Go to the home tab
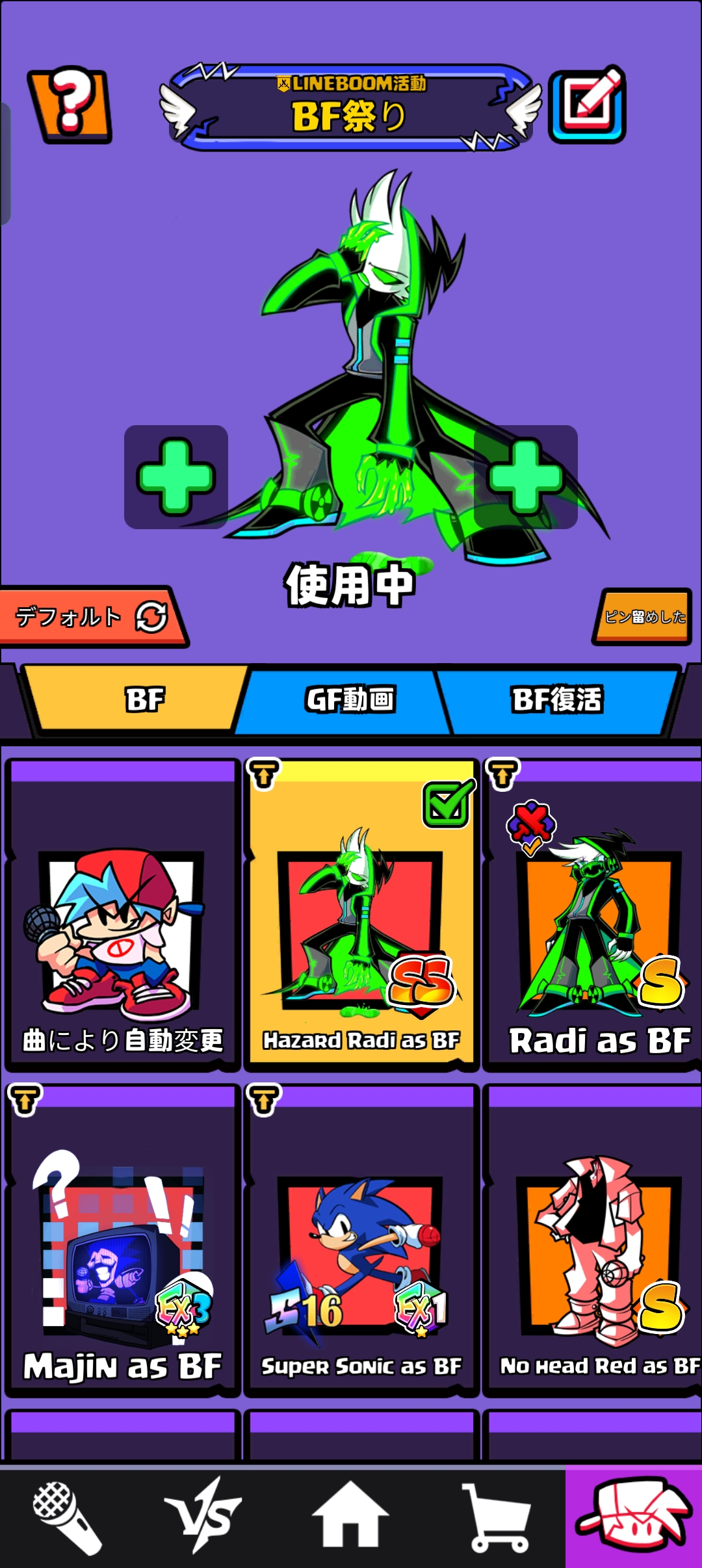Image resolution: width=702 pixels, height=1568 pixels. [351, 1518]
